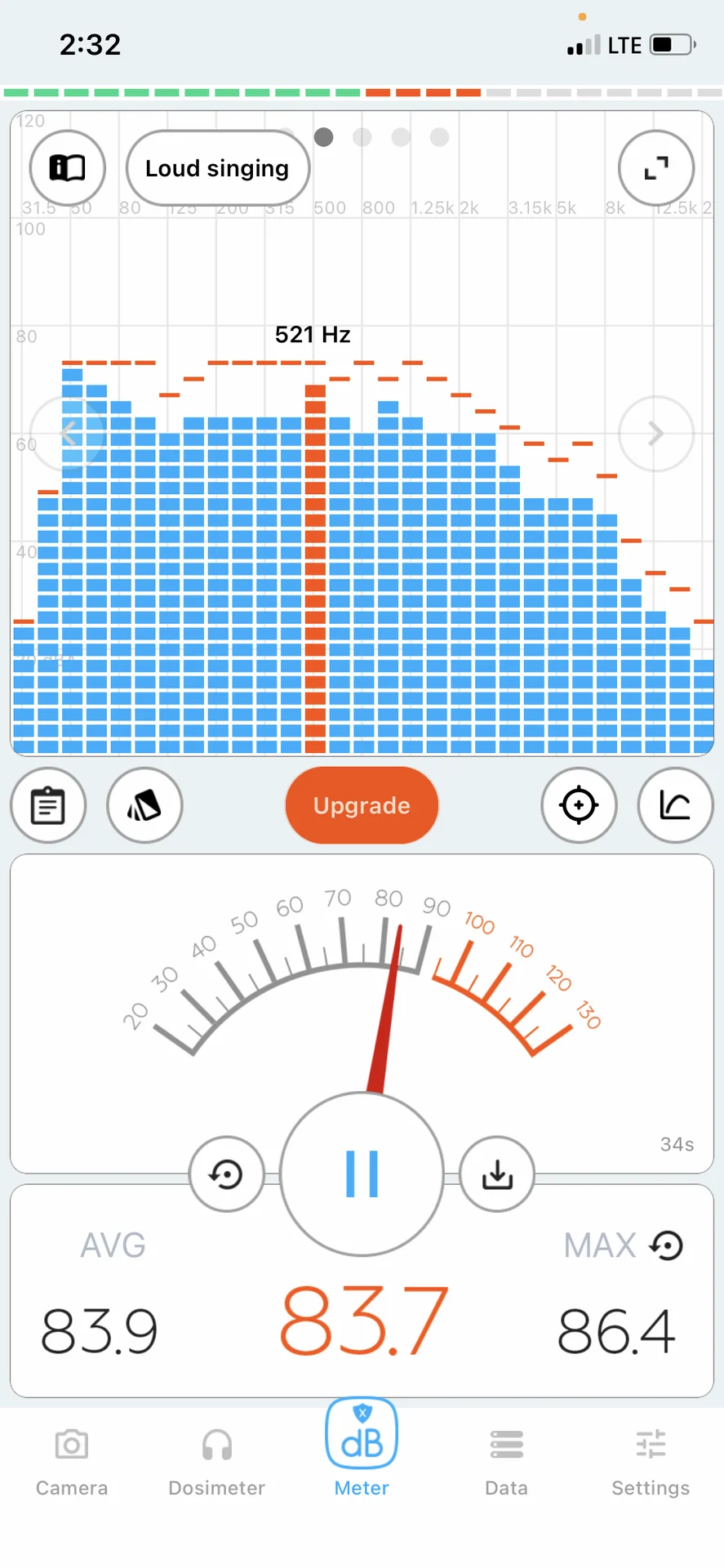Open the book guide icon

pyautogui.click(x=67, y=168)
